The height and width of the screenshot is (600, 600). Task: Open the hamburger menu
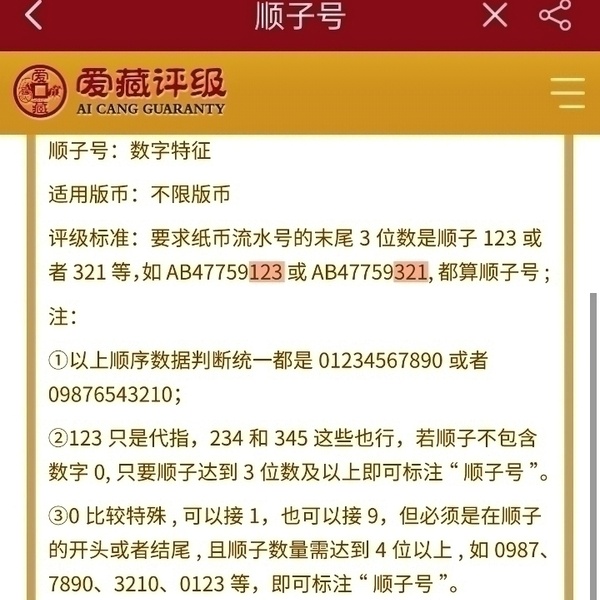click(x=568, y=92)
